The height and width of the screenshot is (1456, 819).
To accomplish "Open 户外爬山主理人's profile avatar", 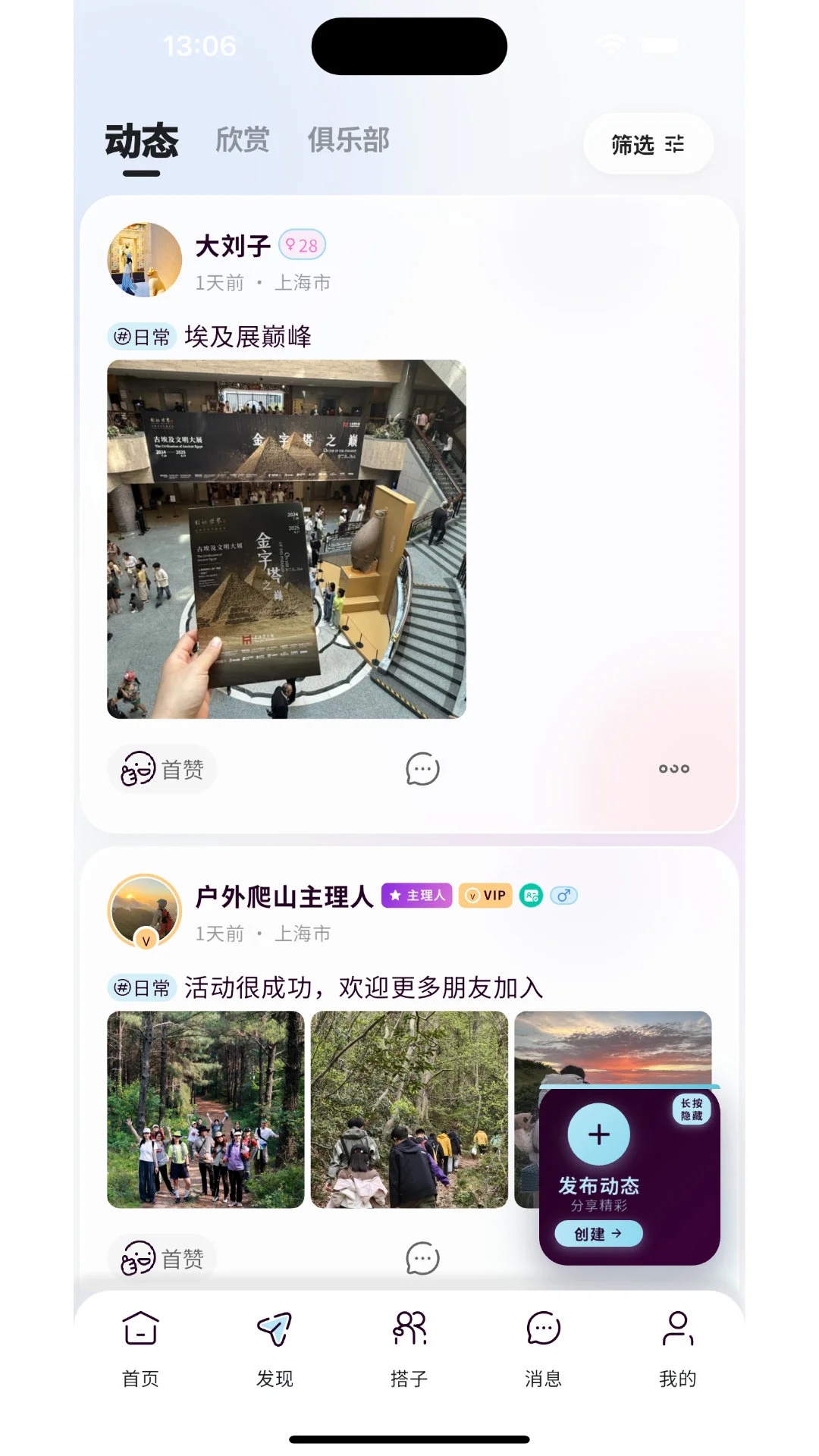I will (145, 911).
